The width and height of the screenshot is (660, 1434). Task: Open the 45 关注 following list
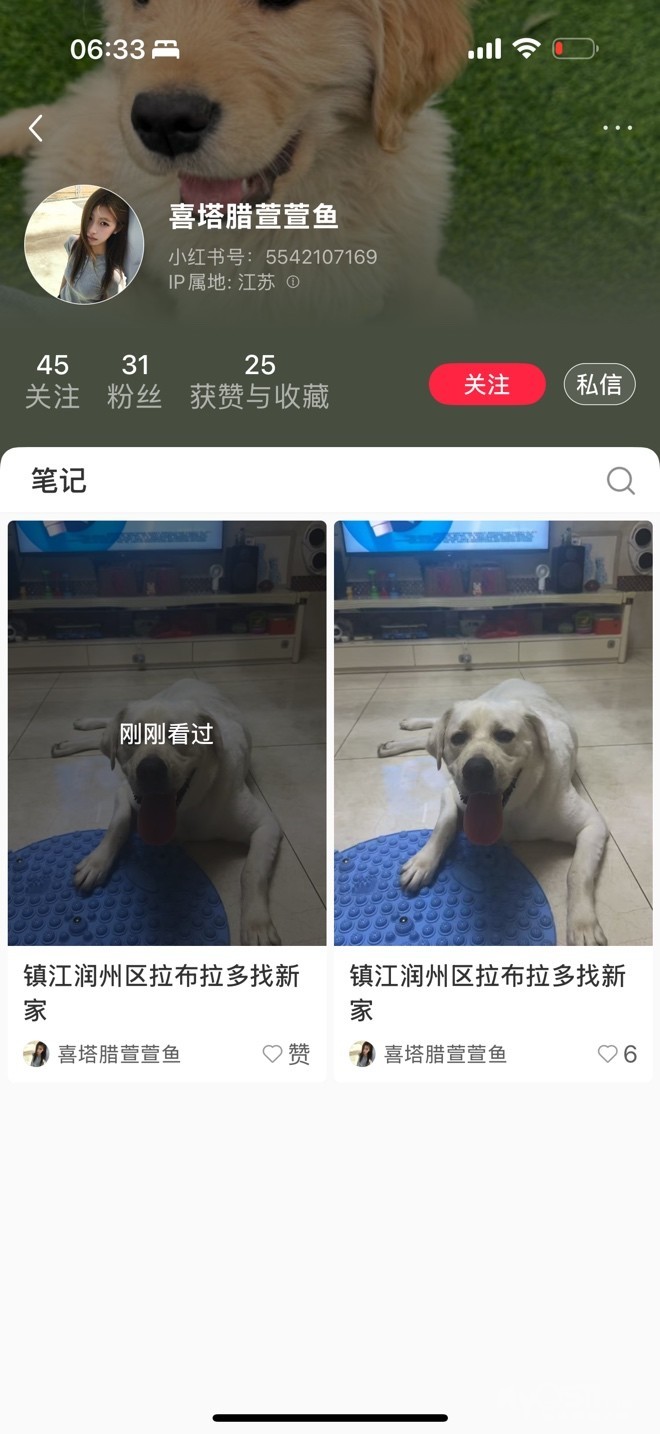pyautogui.click(x=52, y=381)
